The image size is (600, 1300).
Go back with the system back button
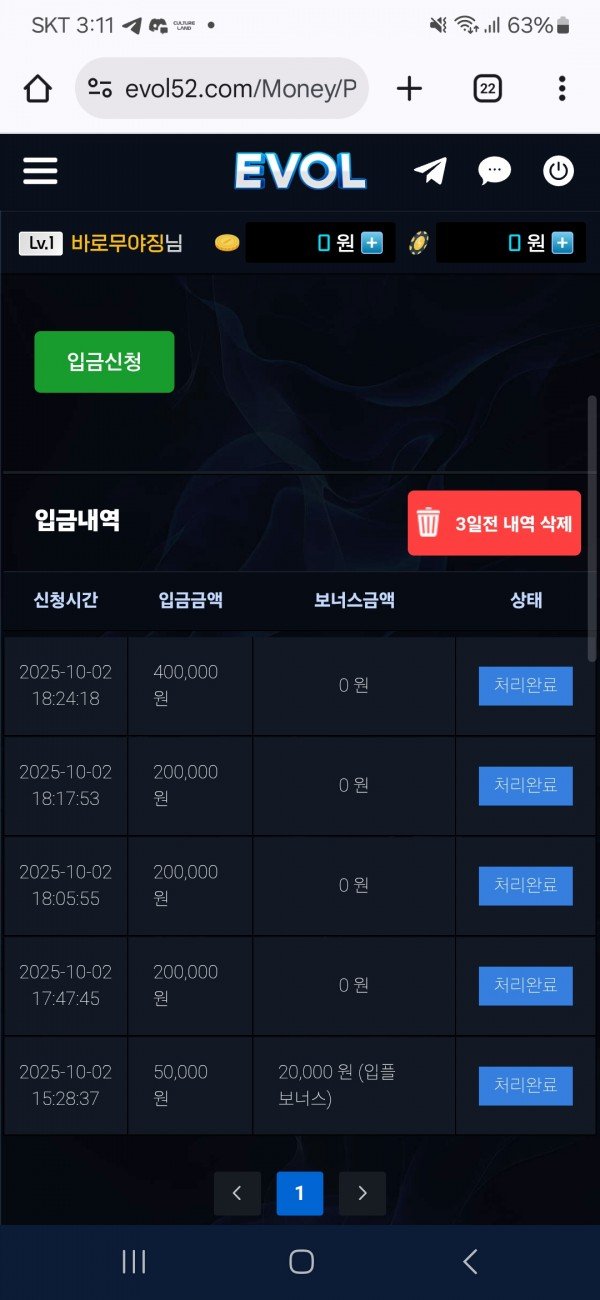click(470, 1262)
